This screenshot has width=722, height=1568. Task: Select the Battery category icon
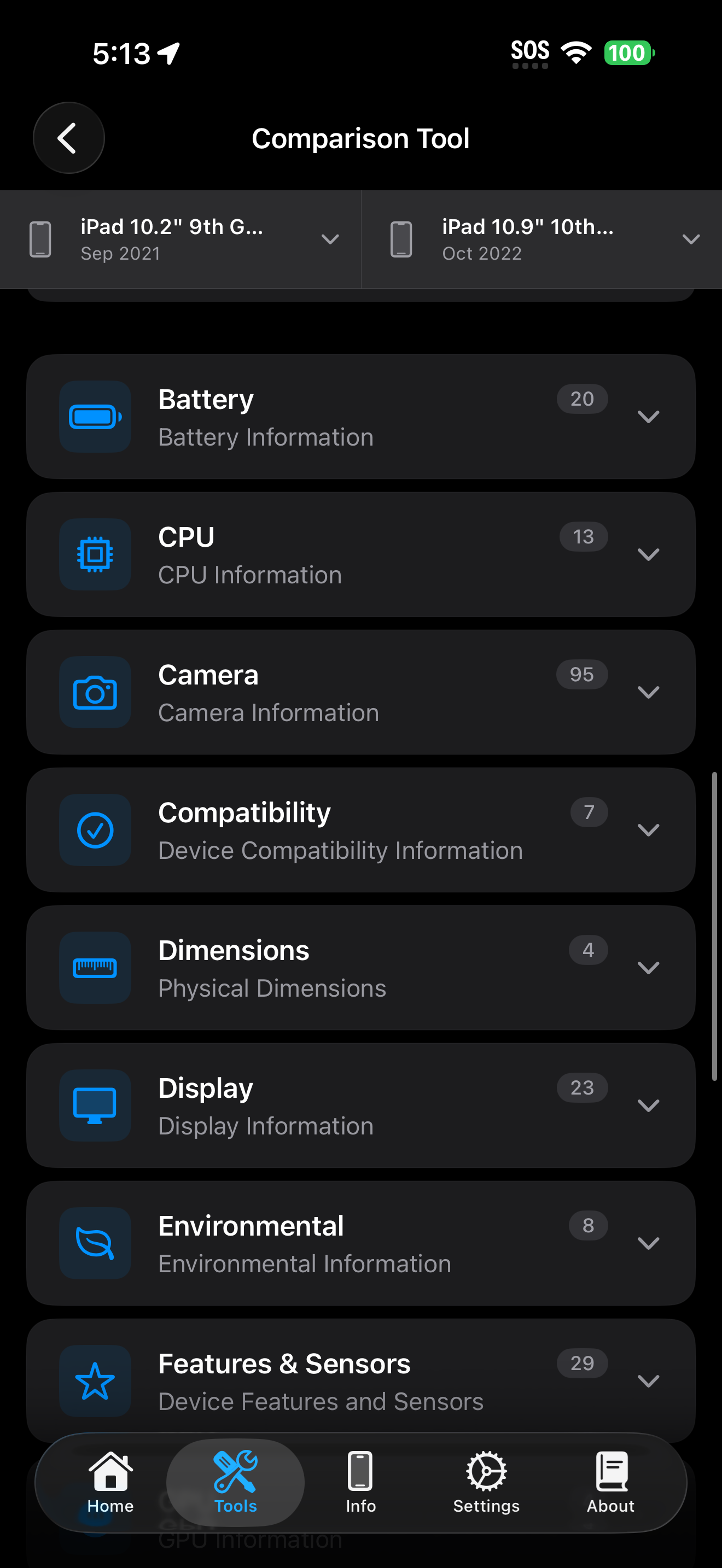click(x=95, y=417)
